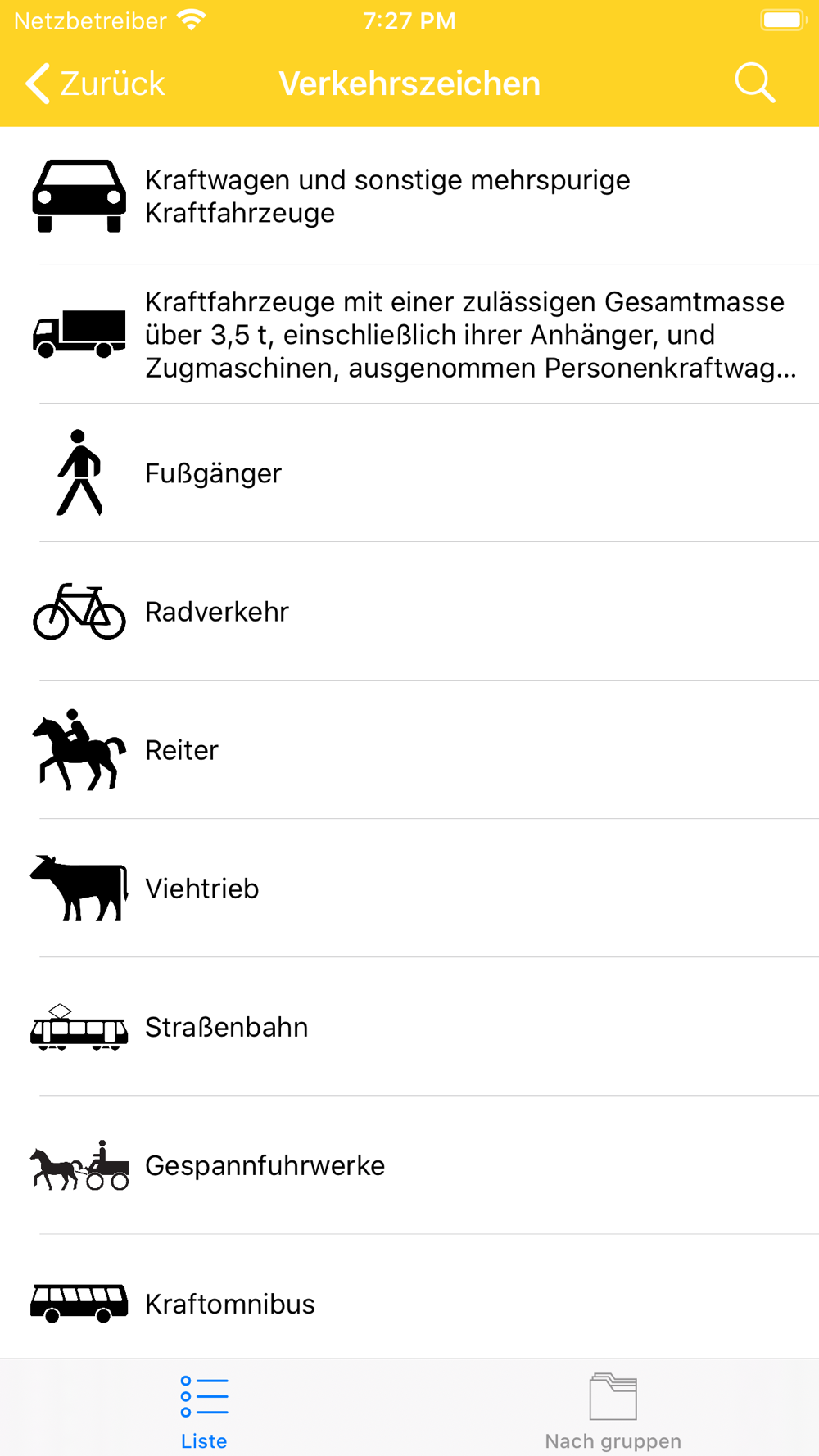Open Gespannfuhrwerke sign details

pyautogui.click(x=409, y=1164)
